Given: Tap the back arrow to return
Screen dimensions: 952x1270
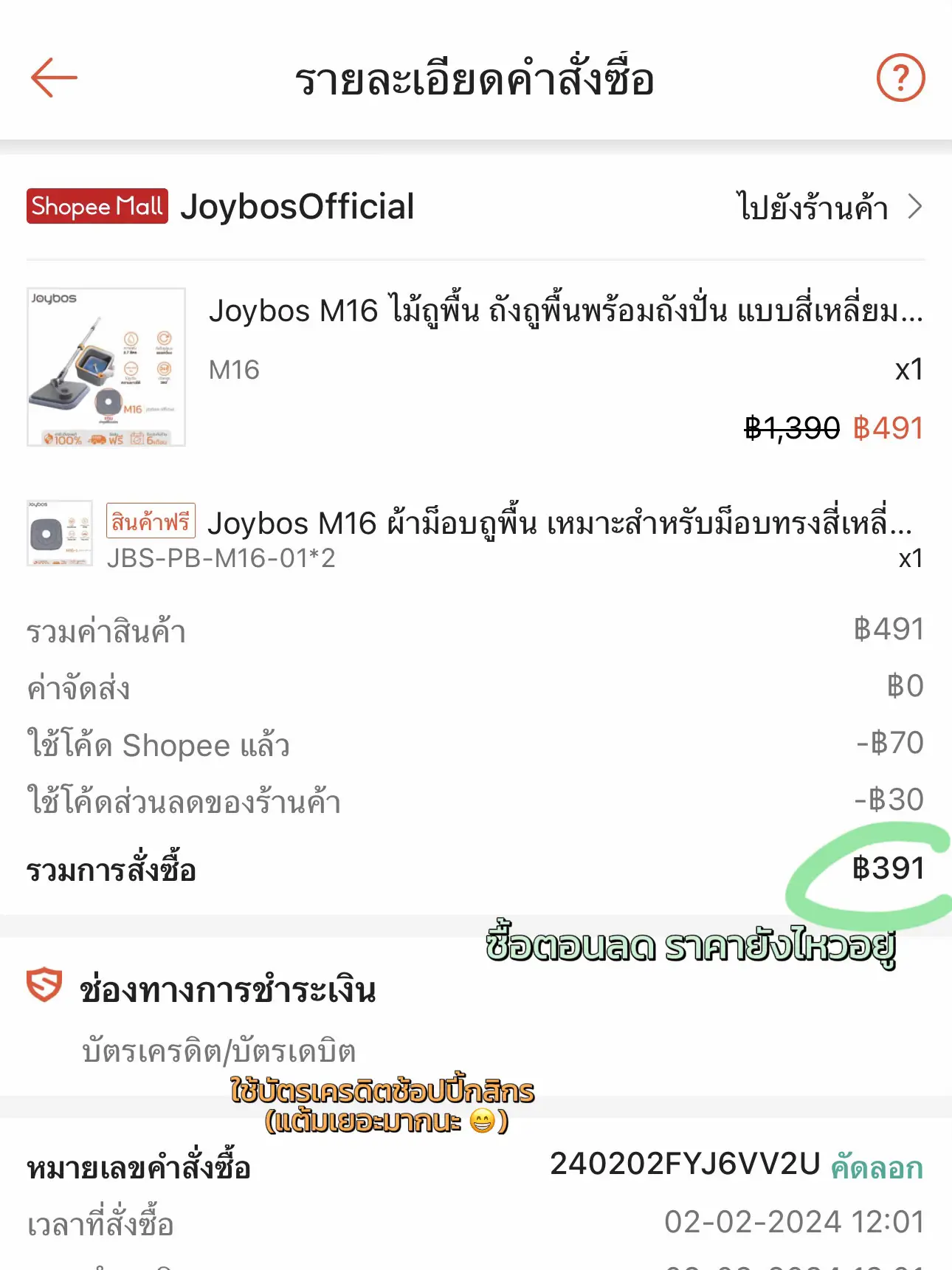Looking at the screenshot, I should point(53,76).
